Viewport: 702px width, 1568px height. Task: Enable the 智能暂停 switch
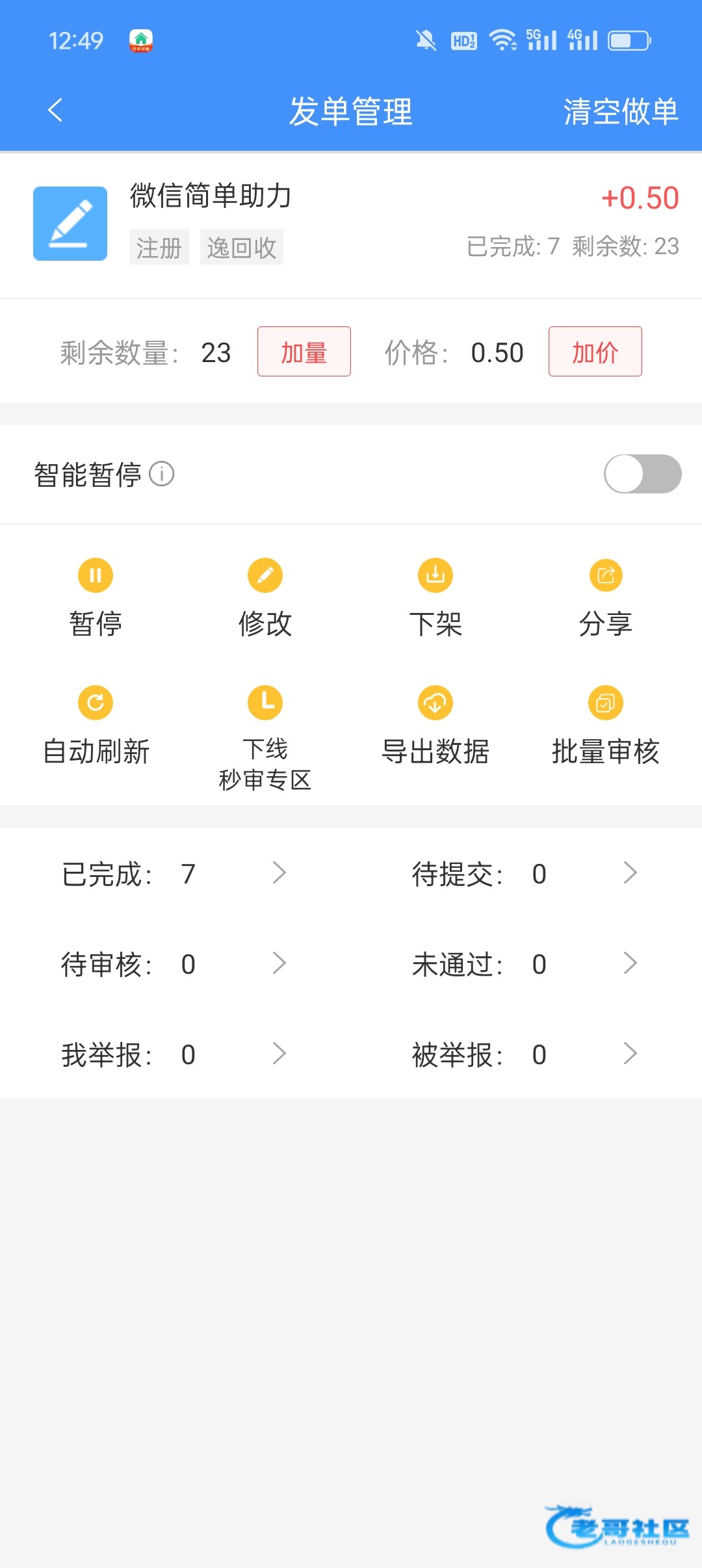coord(642,474)
